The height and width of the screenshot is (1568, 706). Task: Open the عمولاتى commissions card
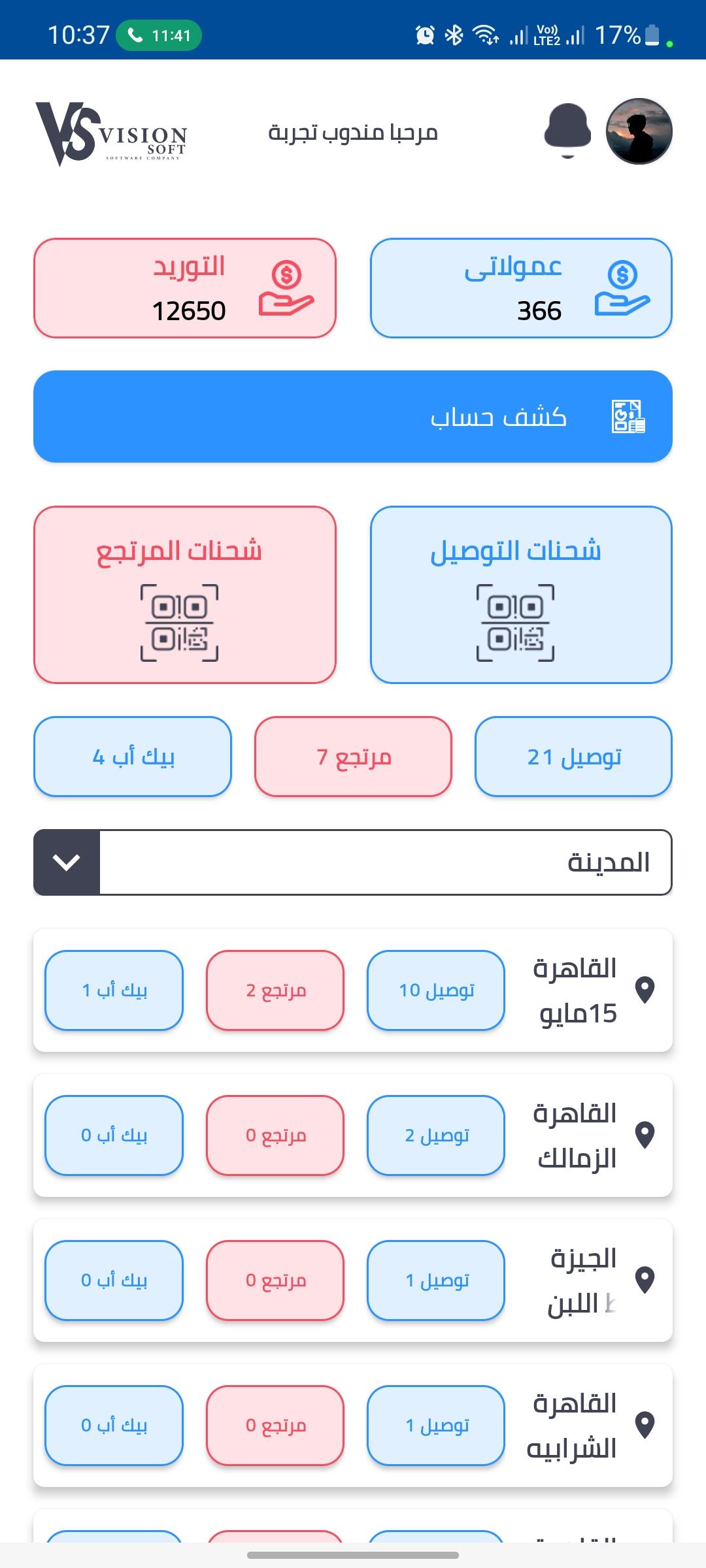tap(521, 288)
